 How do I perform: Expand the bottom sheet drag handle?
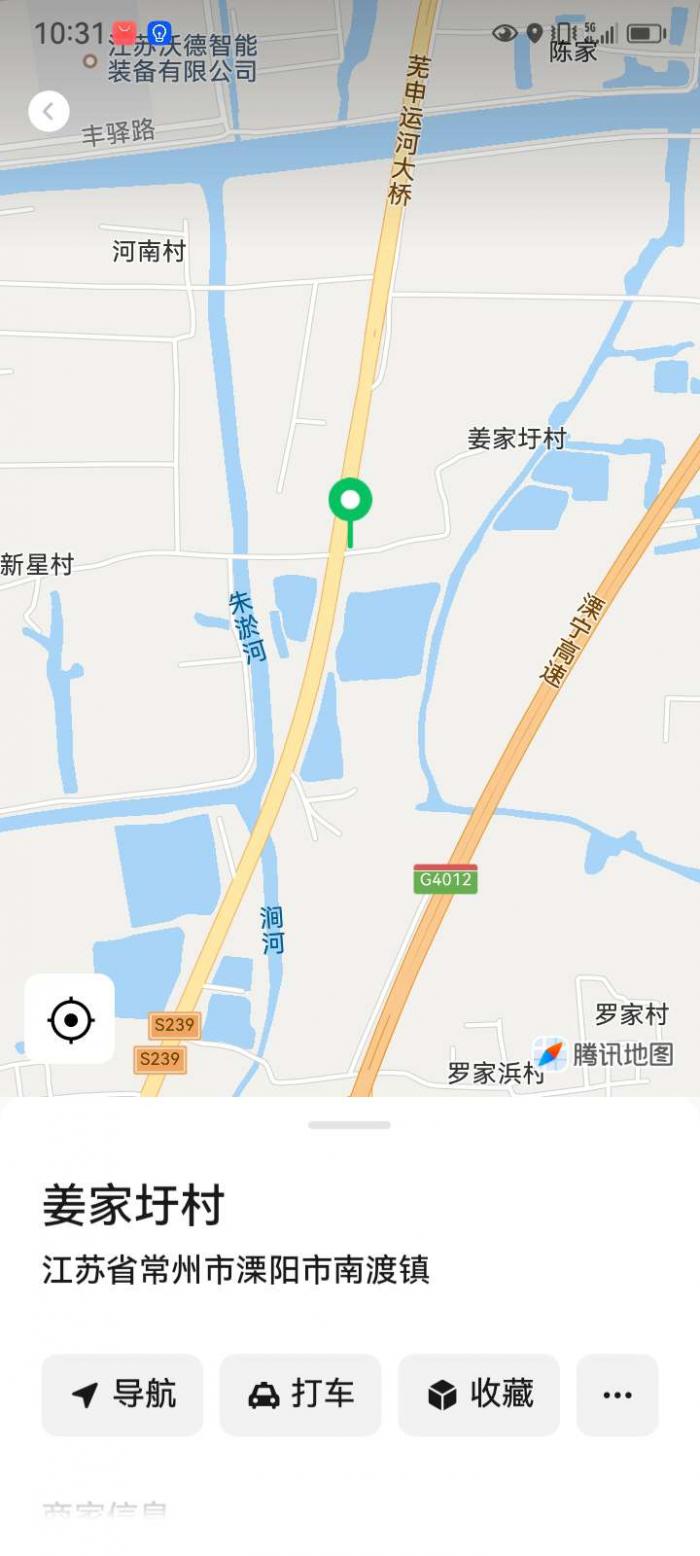click(x=349, y=1125)
